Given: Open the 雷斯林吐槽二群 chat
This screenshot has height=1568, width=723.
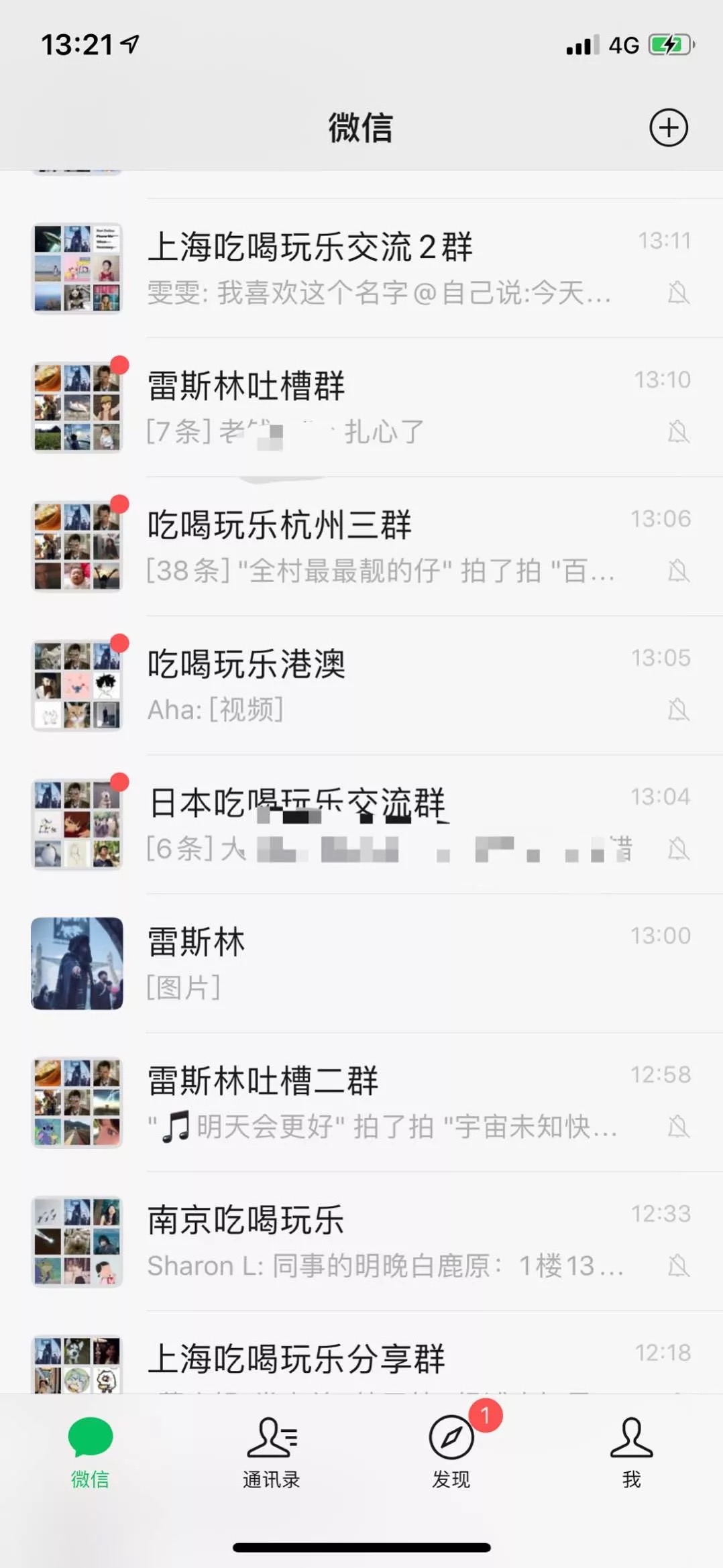Looking at the screenshot, I should pos(361,1102).
